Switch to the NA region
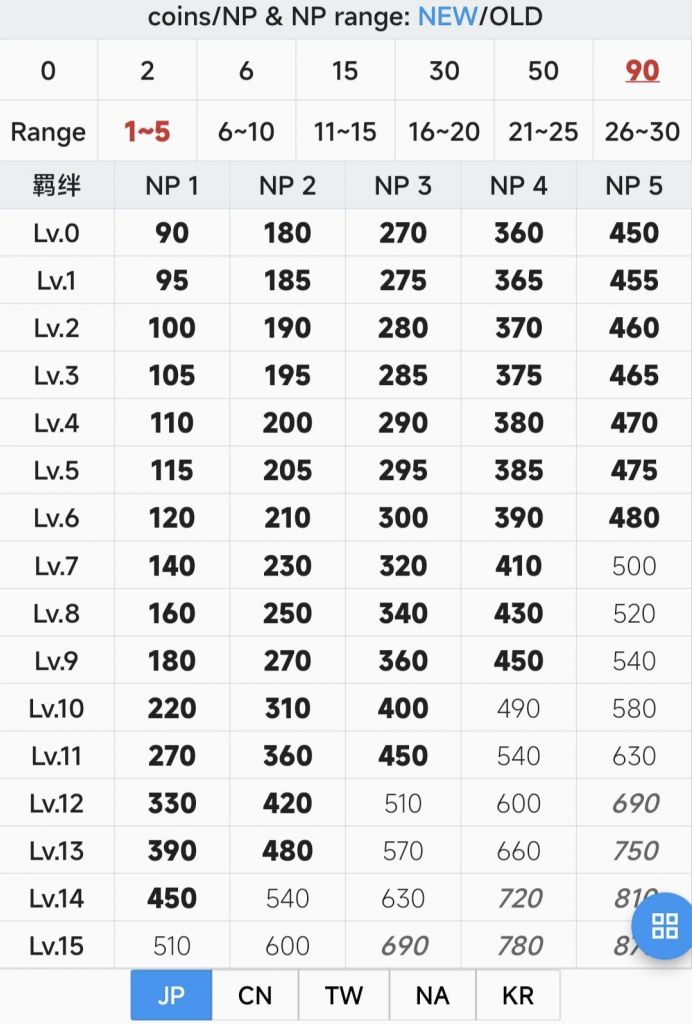The height and width of the screenshot is (1024, 692). point(433,995)
